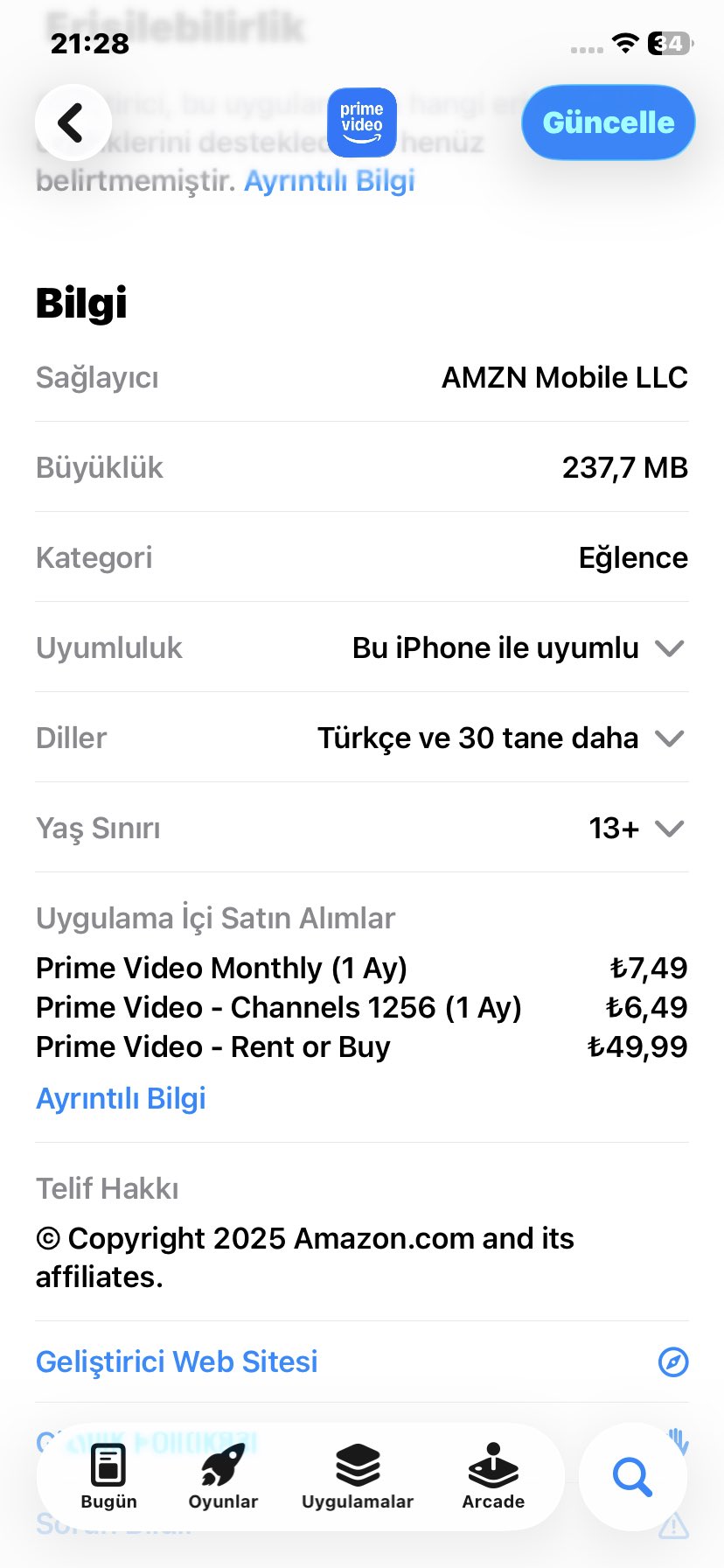Open the Geliştirici Web Sitesi link
The height and width of the screenshot is (1568, 724).
[x=177, y=1361]
